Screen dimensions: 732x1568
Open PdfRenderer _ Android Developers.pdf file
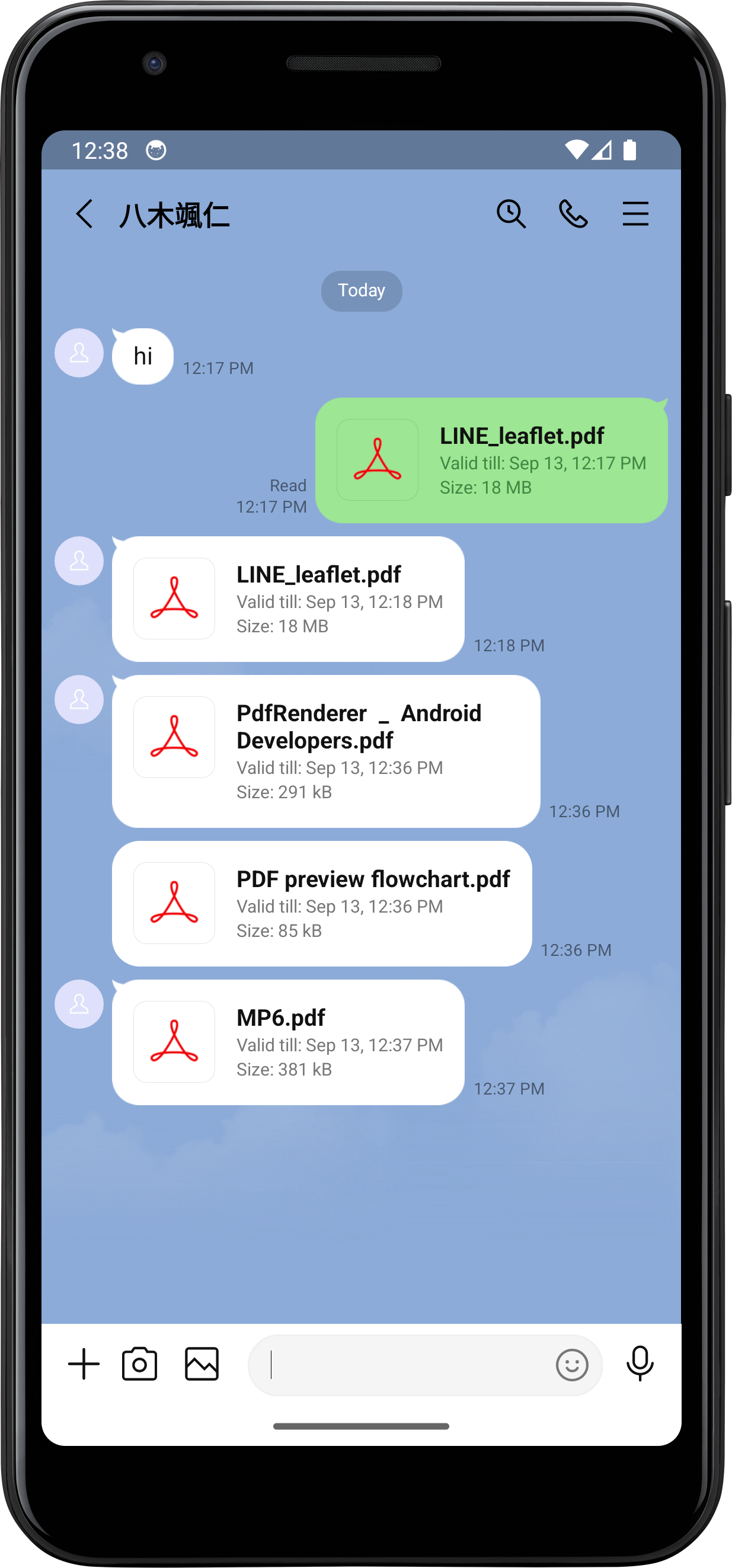click(x=326, y=751)
